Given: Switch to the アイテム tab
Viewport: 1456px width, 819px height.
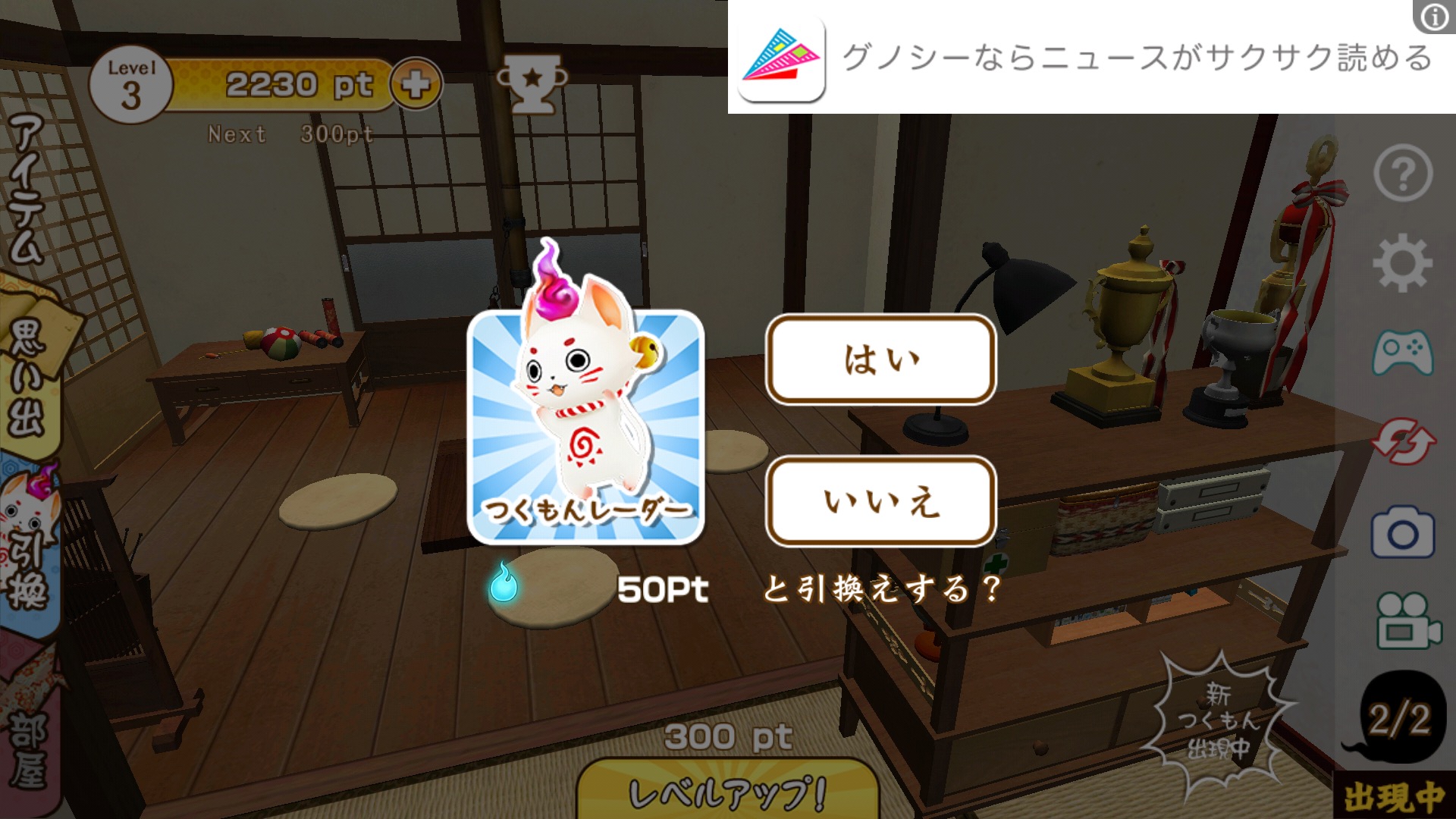Looking at the screenshot, I should (x=27, y=190).
